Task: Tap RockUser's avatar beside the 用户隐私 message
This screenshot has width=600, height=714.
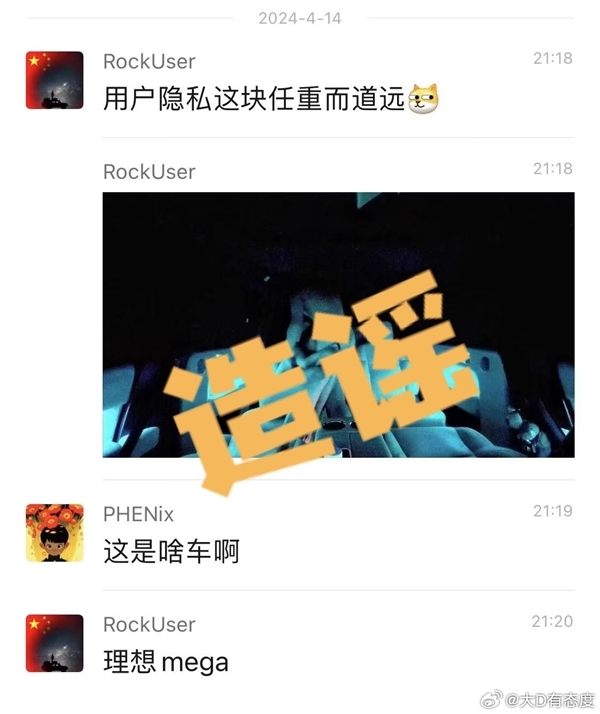Action: [x=54, y=80]
